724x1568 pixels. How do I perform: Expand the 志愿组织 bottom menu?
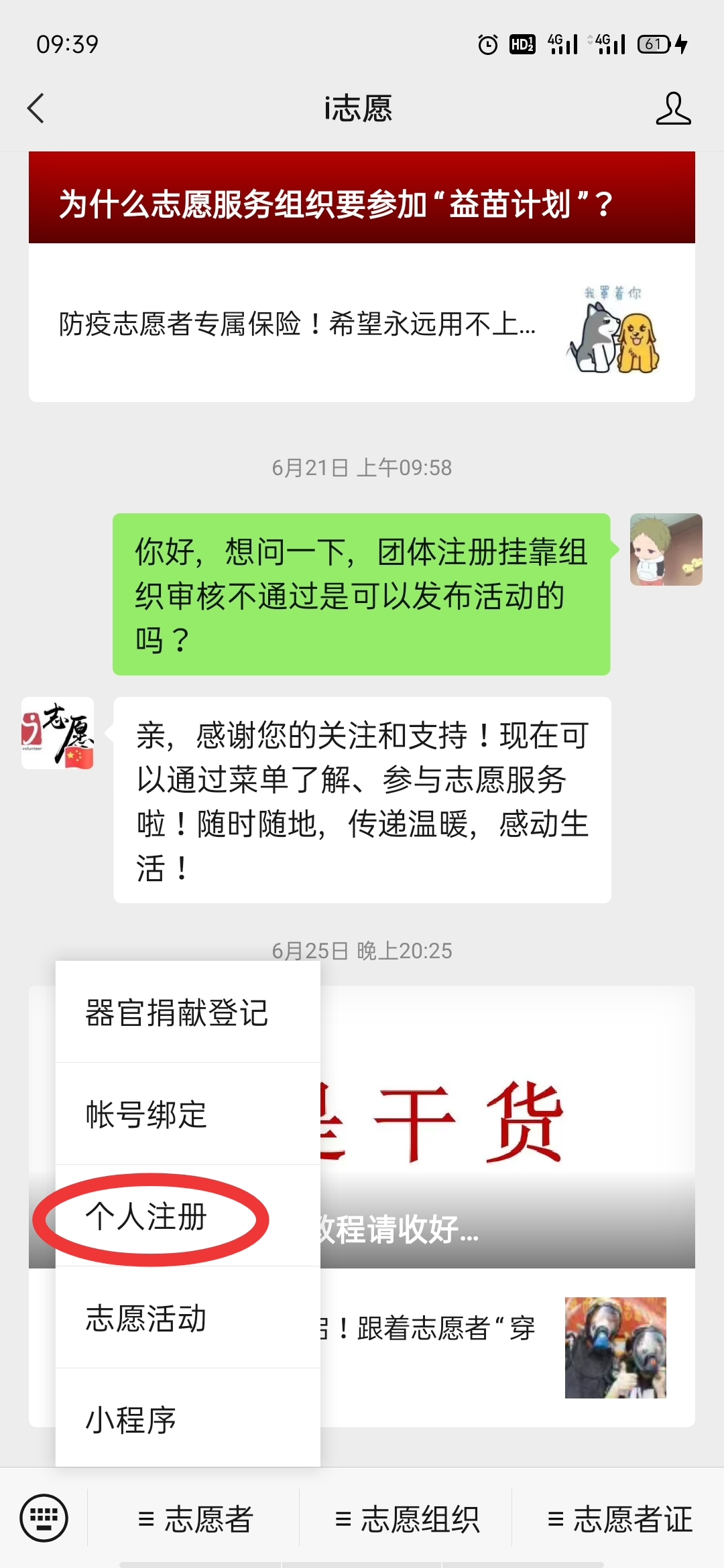406,1520
